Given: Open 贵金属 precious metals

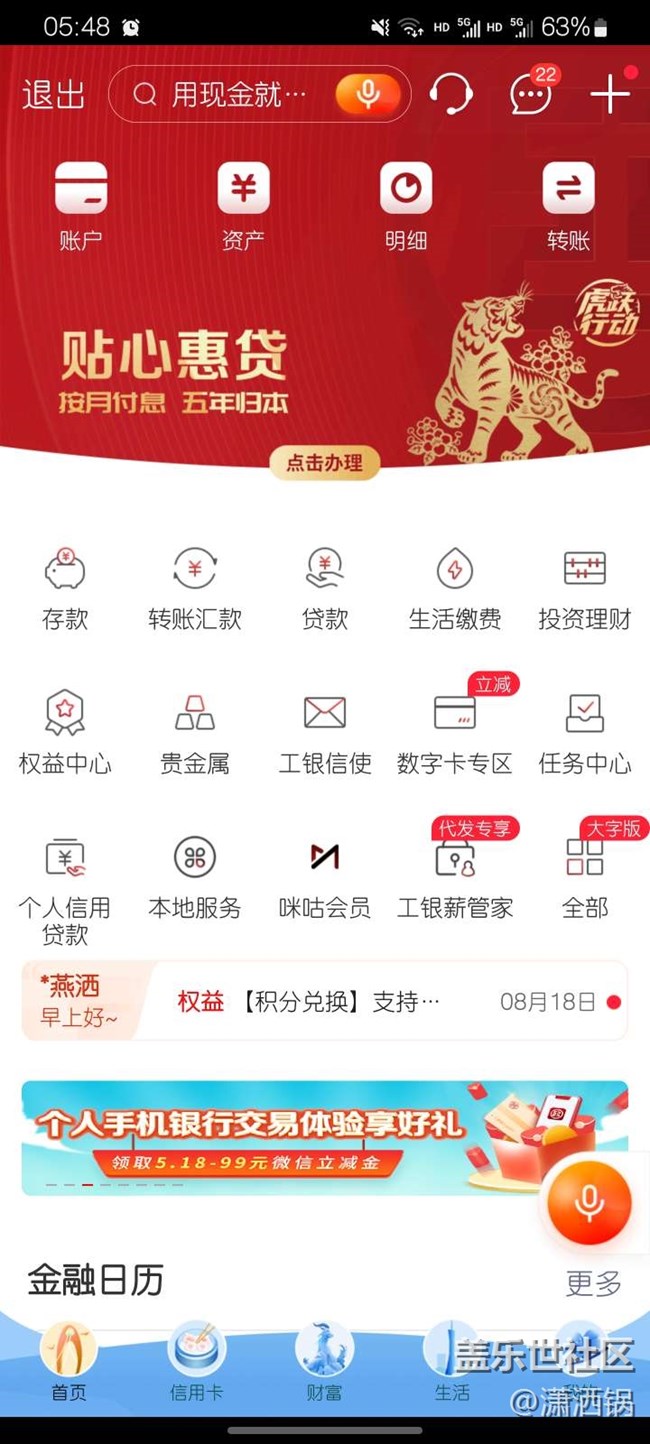Looking at the screenshot, I should pos(195,733).
